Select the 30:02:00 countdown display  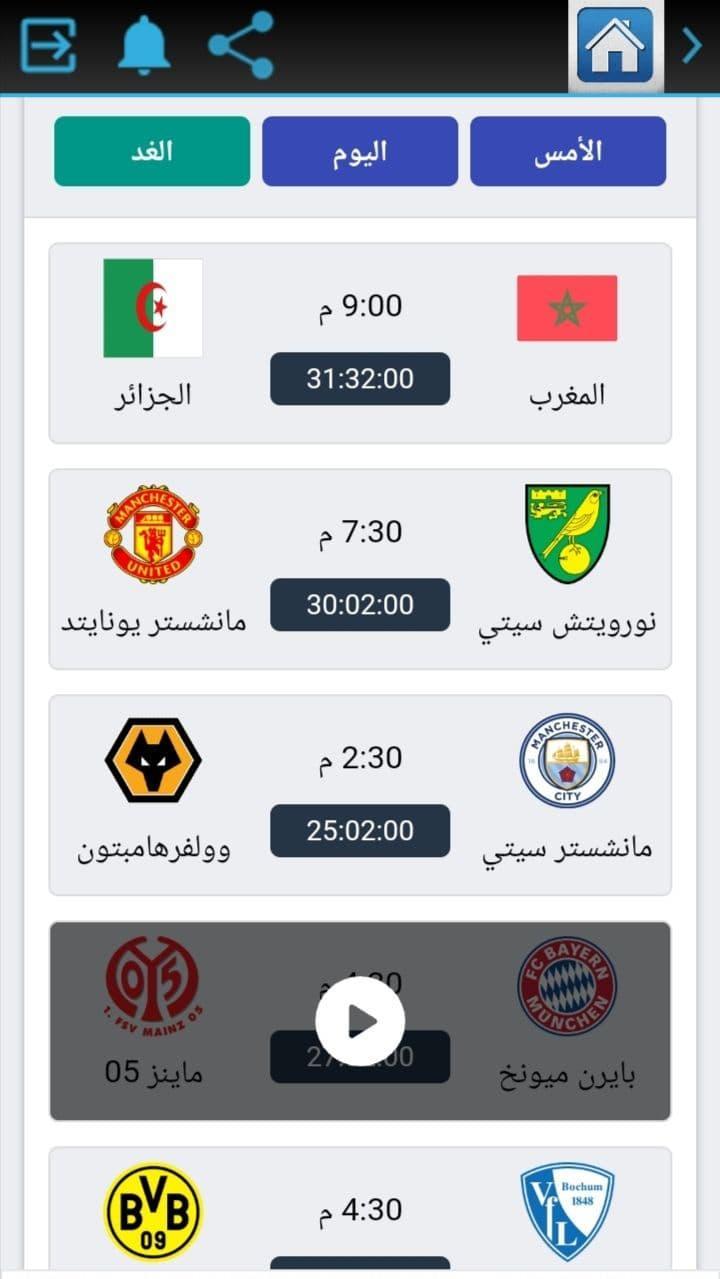click(360, 605)
